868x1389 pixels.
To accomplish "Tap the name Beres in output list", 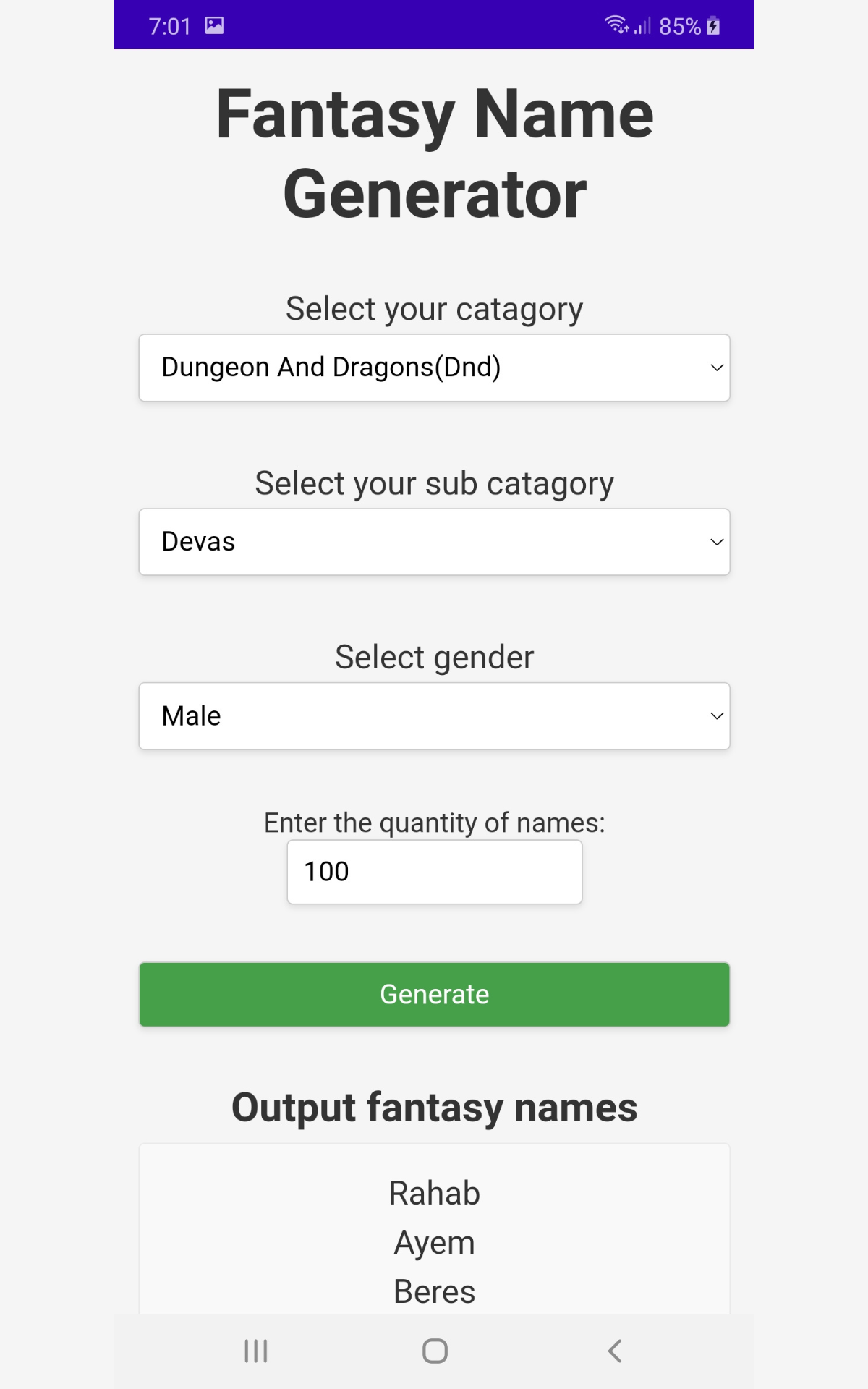I will point(434,1291).
